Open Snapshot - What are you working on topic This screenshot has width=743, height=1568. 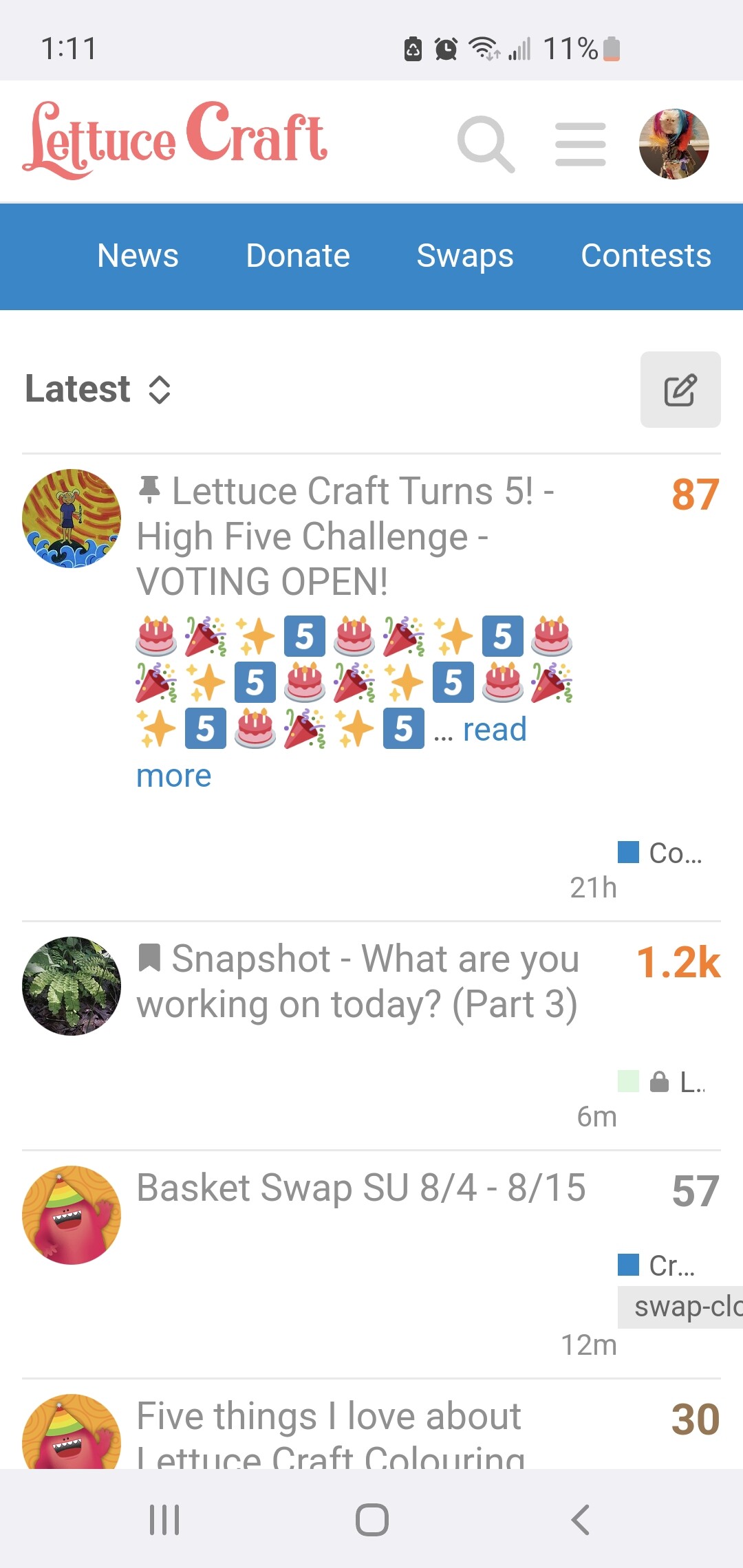pyautogui.click(x=358, y=981)
